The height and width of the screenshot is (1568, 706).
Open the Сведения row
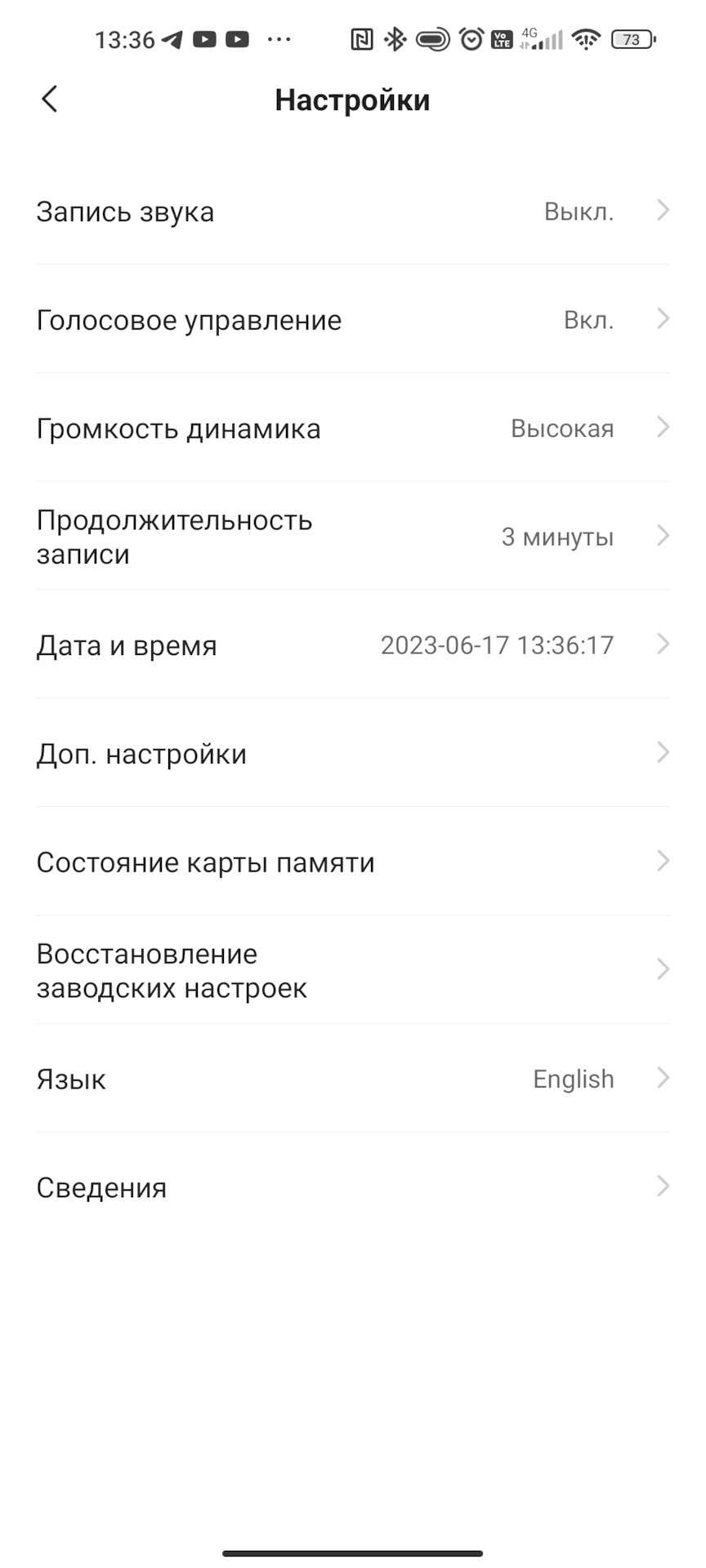click(x=353, y=1187)
